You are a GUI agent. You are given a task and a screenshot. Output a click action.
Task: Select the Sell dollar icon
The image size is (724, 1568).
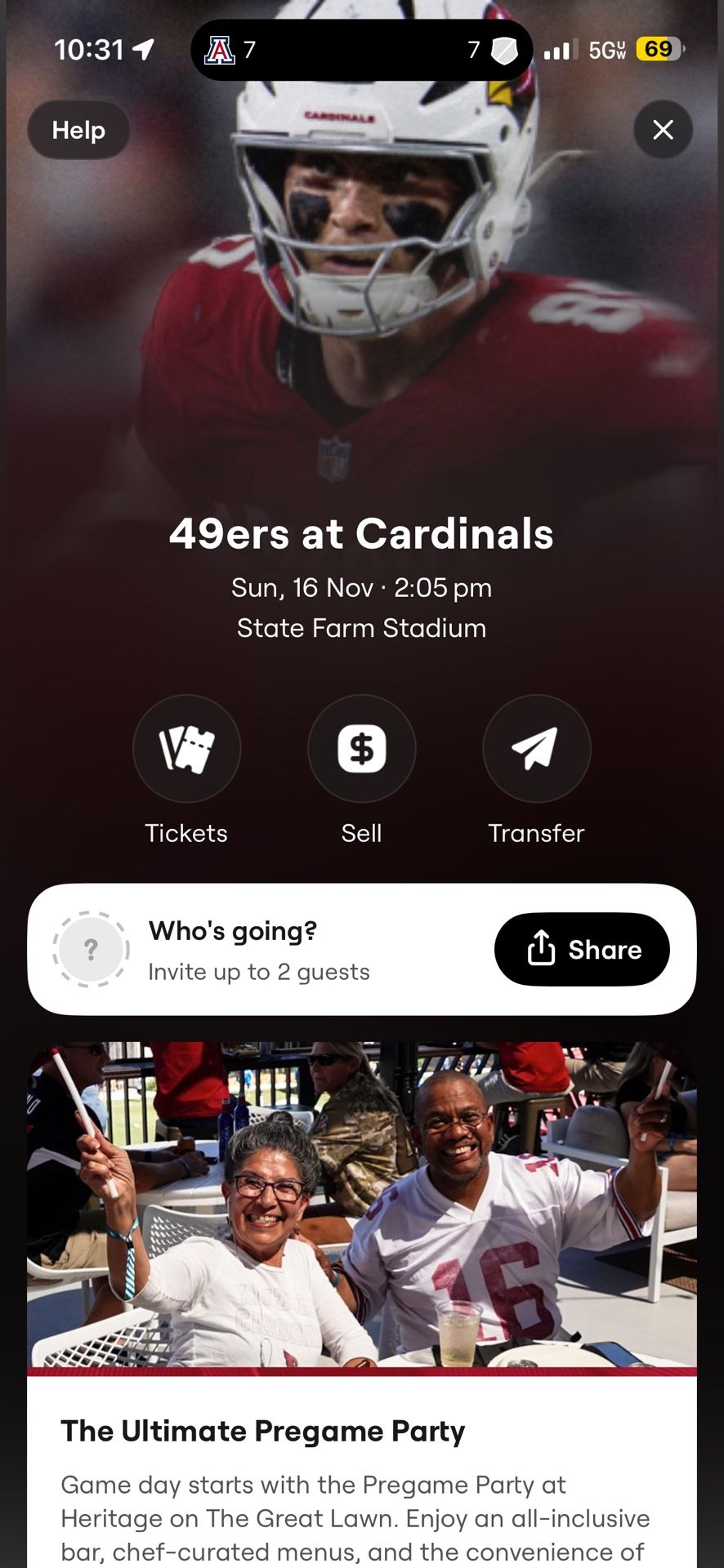pos(361,748)
